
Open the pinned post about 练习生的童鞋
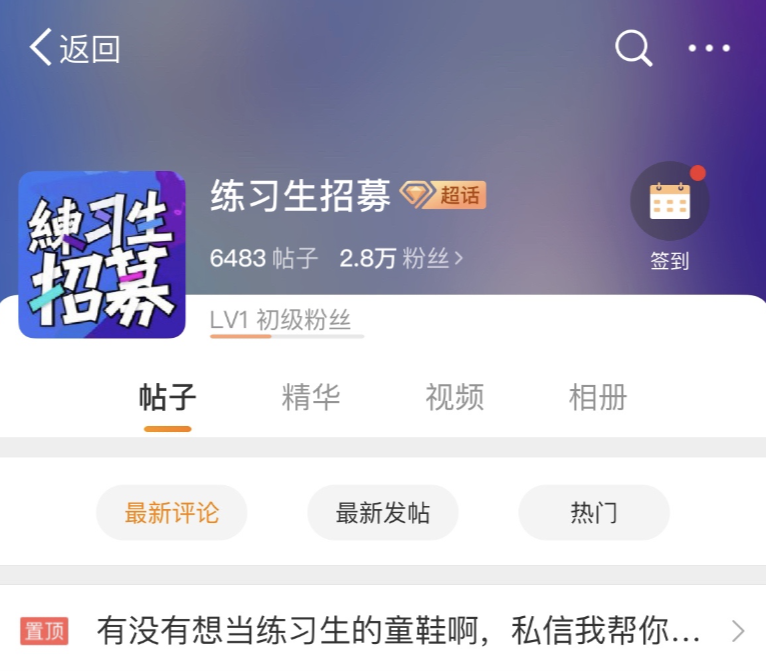coord(398,631)
